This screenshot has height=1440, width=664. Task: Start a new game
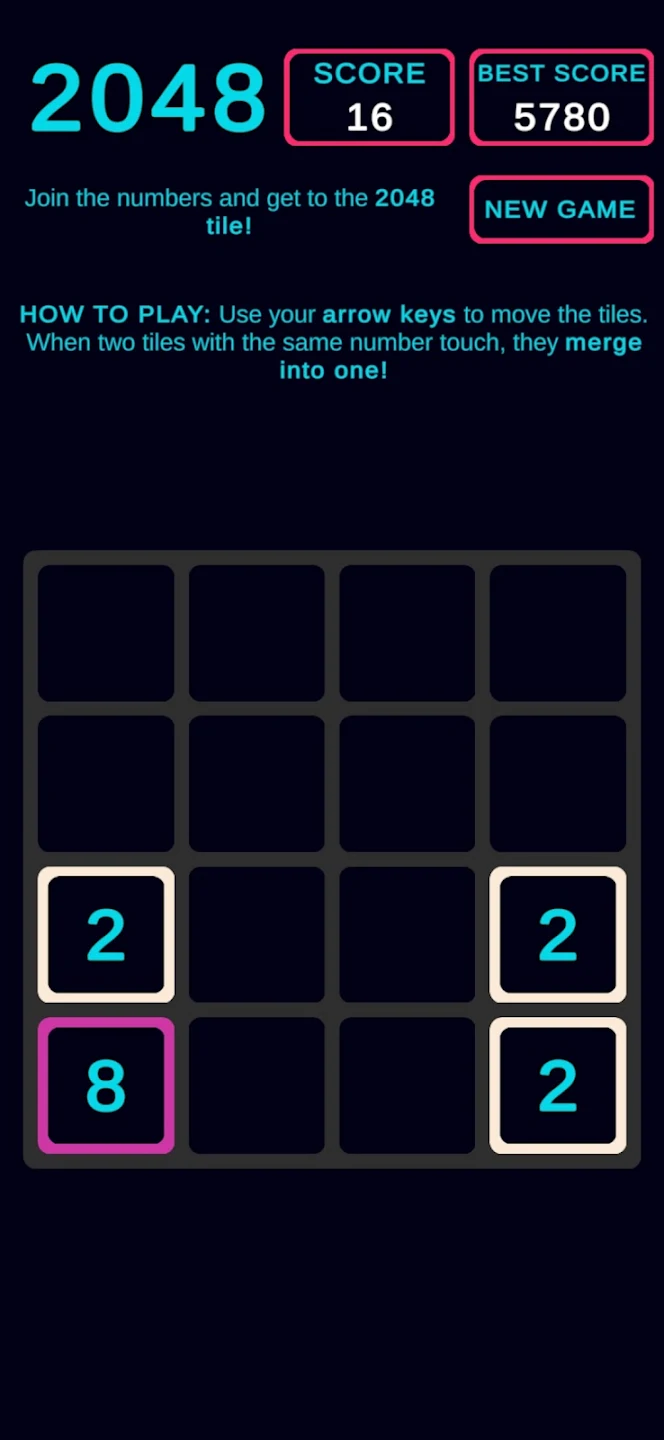click(560, 209)
